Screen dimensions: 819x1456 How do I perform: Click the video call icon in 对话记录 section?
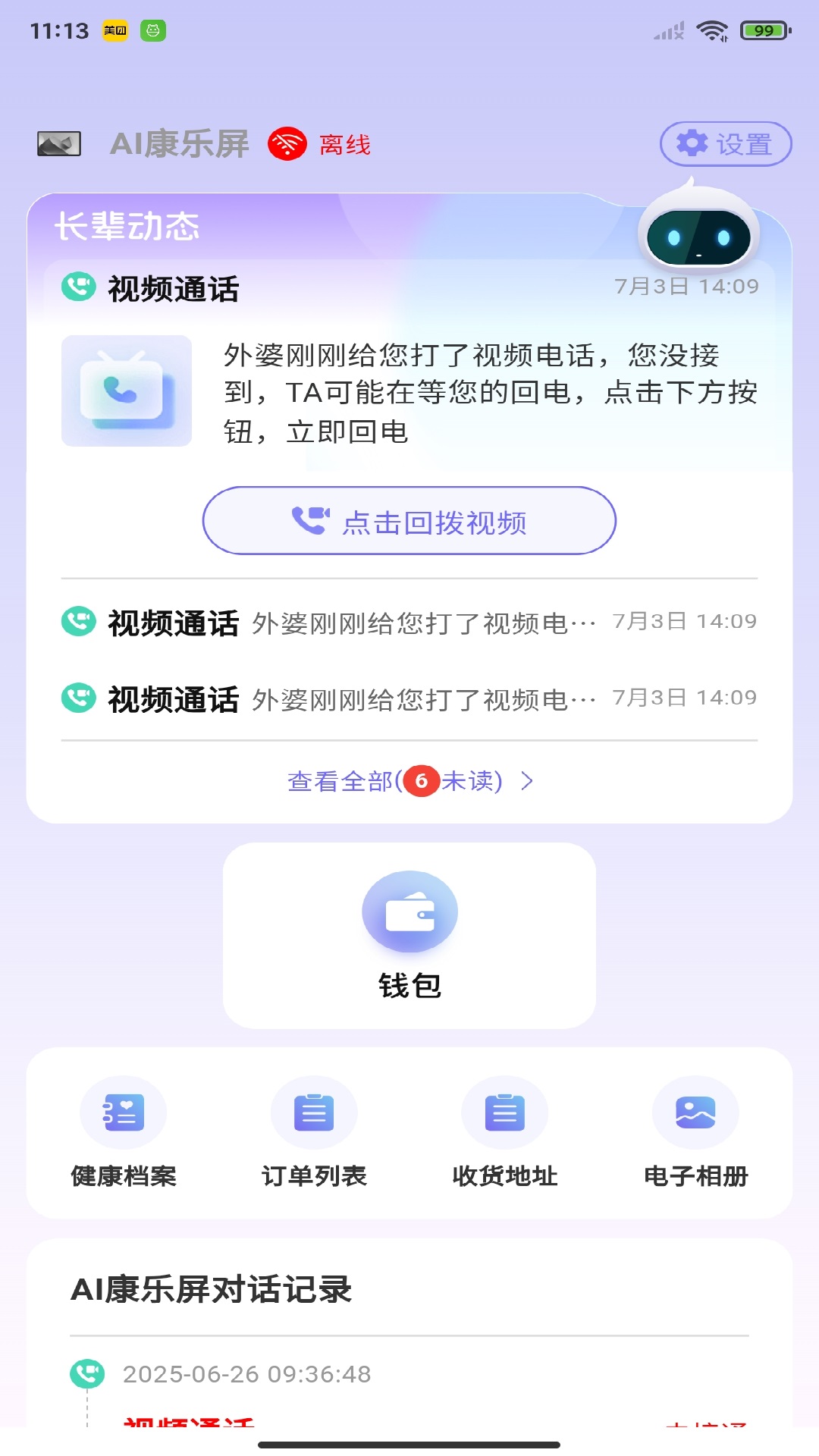pos(89,1374)
